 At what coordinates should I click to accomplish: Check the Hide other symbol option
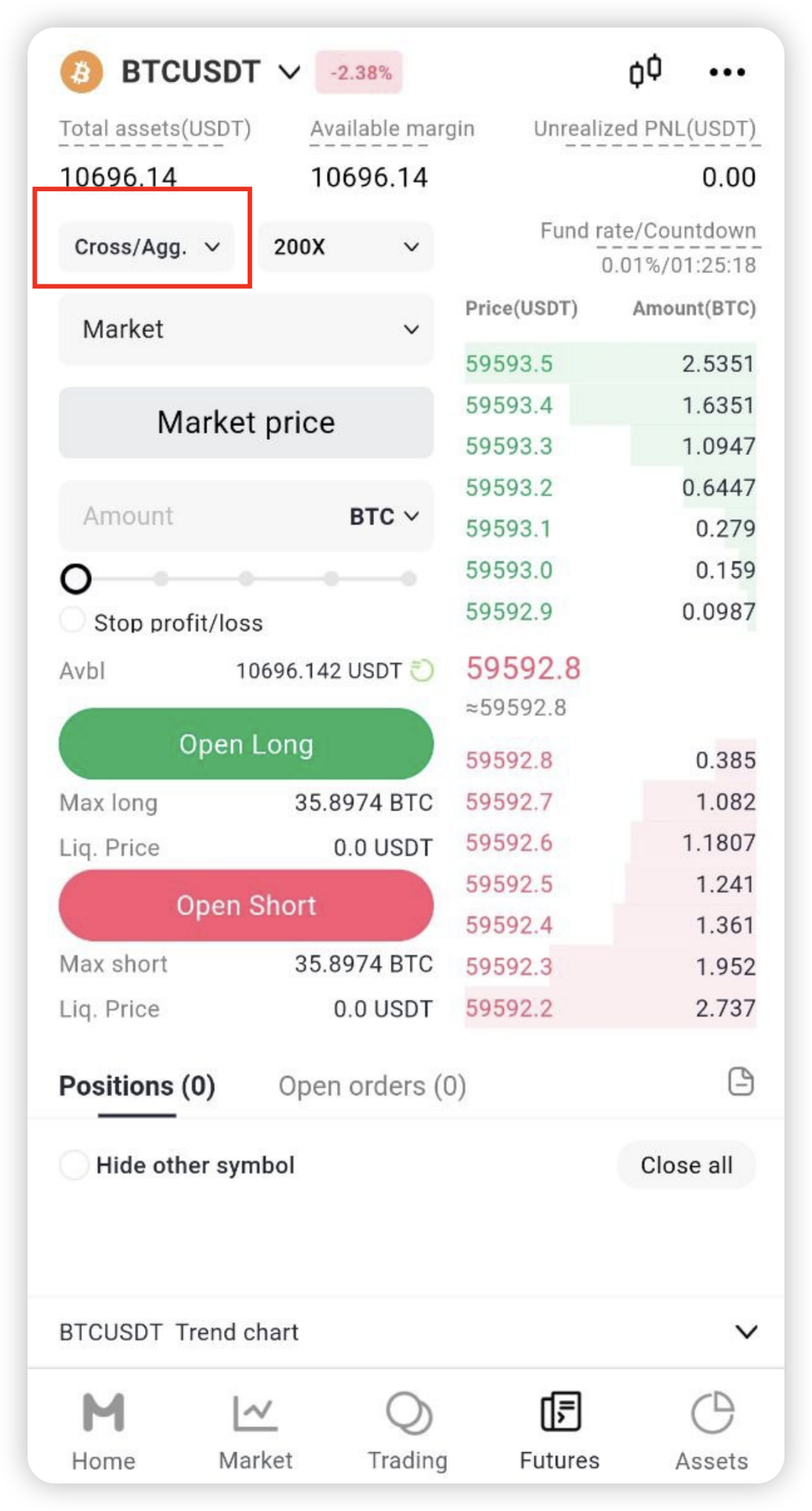[x=74, y=1165]
